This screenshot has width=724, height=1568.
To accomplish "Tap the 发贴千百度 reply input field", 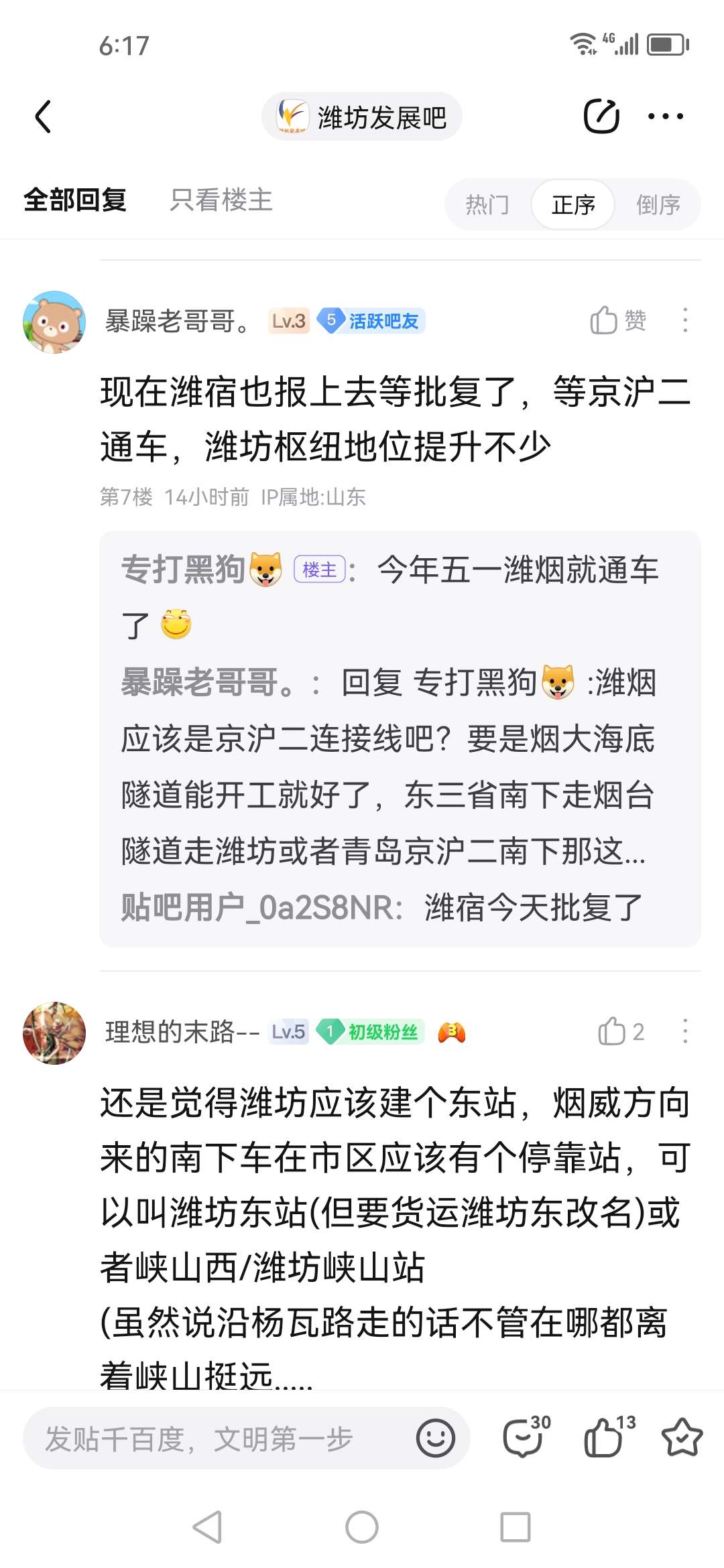I will coord(215,1439).
